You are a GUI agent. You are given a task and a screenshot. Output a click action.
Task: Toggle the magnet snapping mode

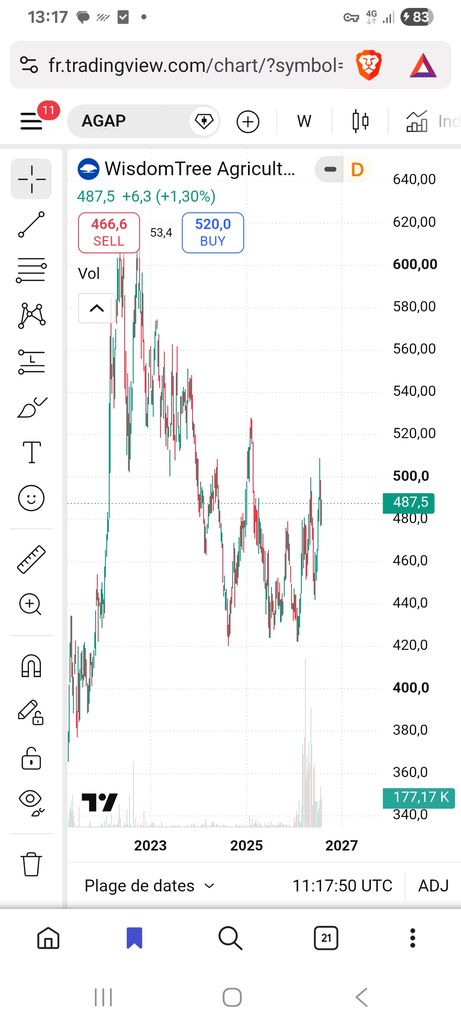coord(31,666)
